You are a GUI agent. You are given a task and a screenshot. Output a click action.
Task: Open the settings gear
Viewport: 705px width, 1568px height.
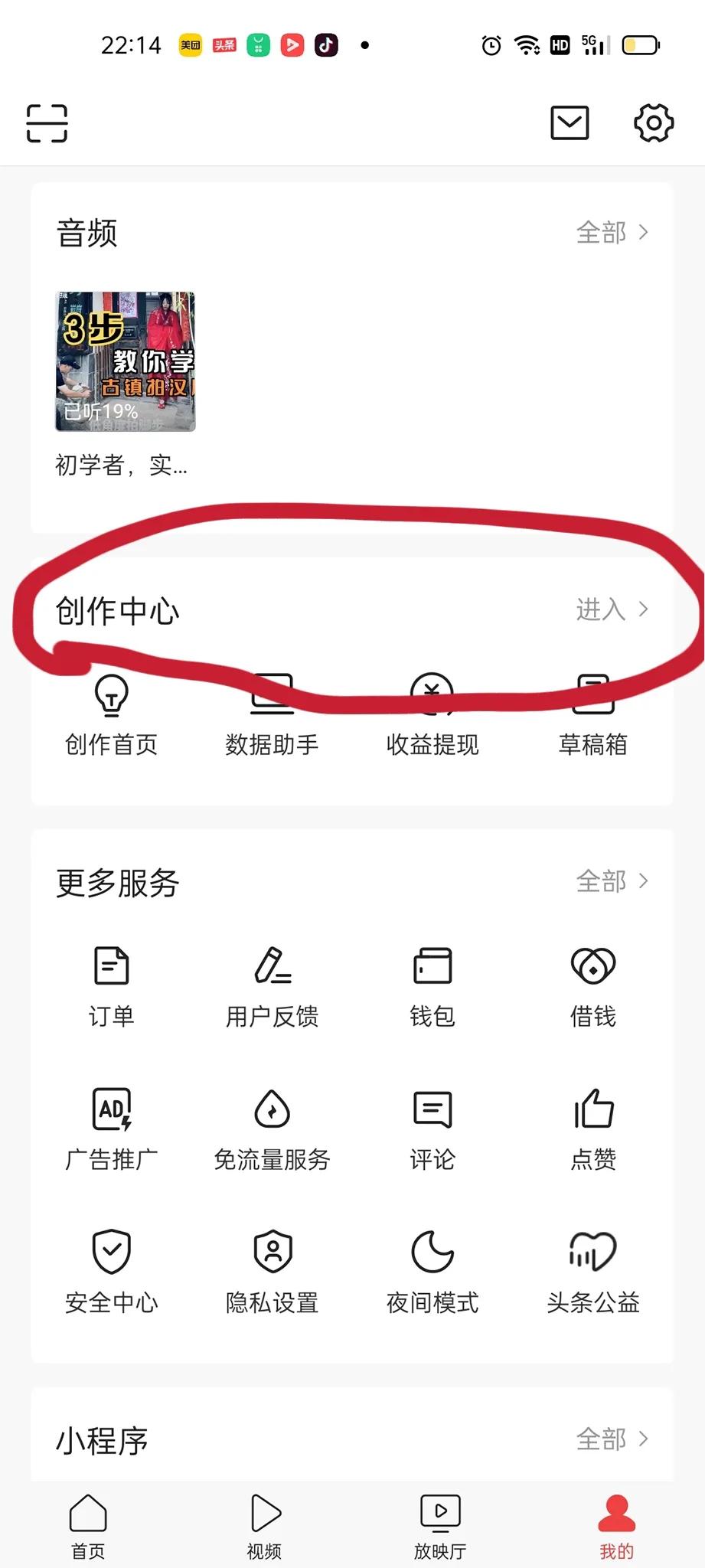click(653, 122)
